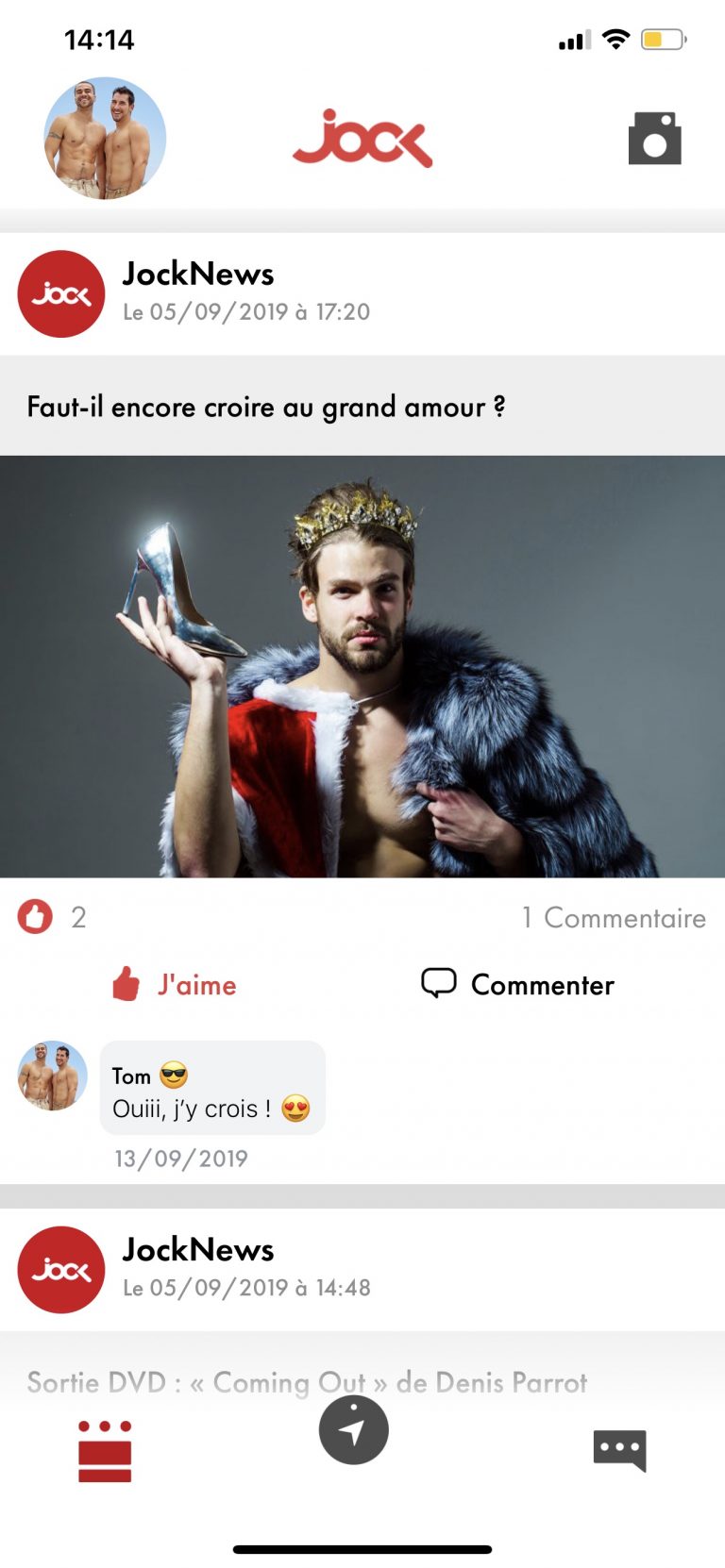This screenshot has height=1568, width=725.
Task: Open Tom's avatar beside his comment
Action: coord(53,1076)
